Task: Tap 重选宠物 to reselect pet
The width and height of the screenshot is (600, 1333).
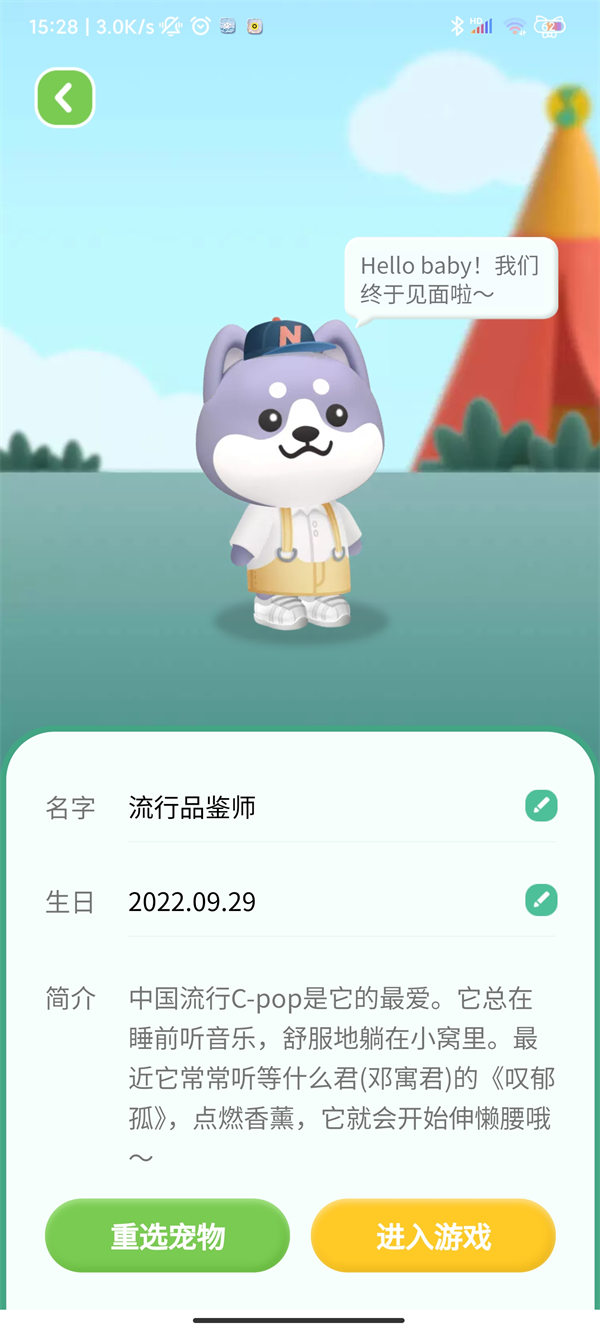Action: 167,1236
